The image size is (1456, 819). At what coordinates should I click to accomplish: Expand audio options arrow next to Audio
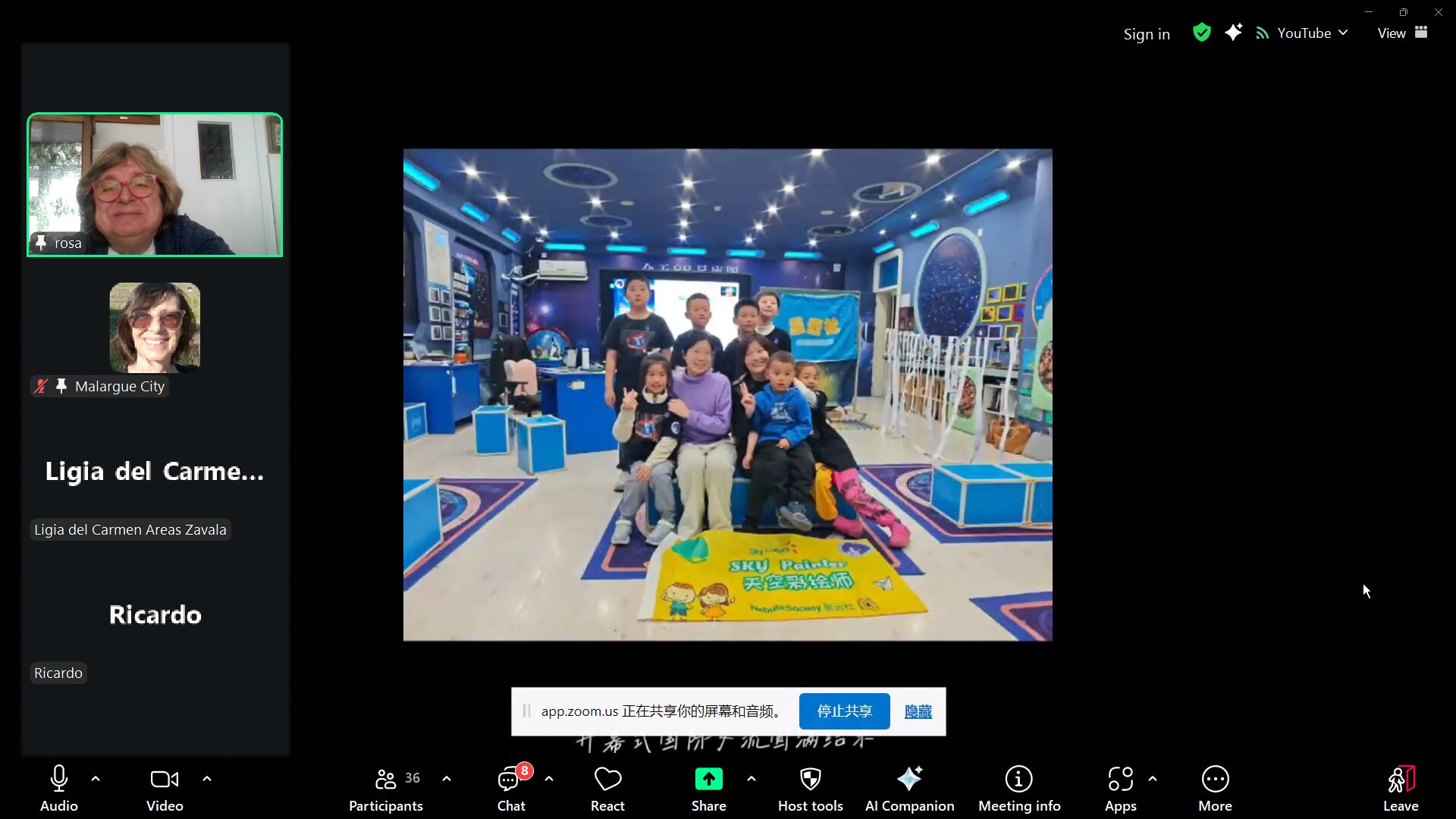[96, 779]
